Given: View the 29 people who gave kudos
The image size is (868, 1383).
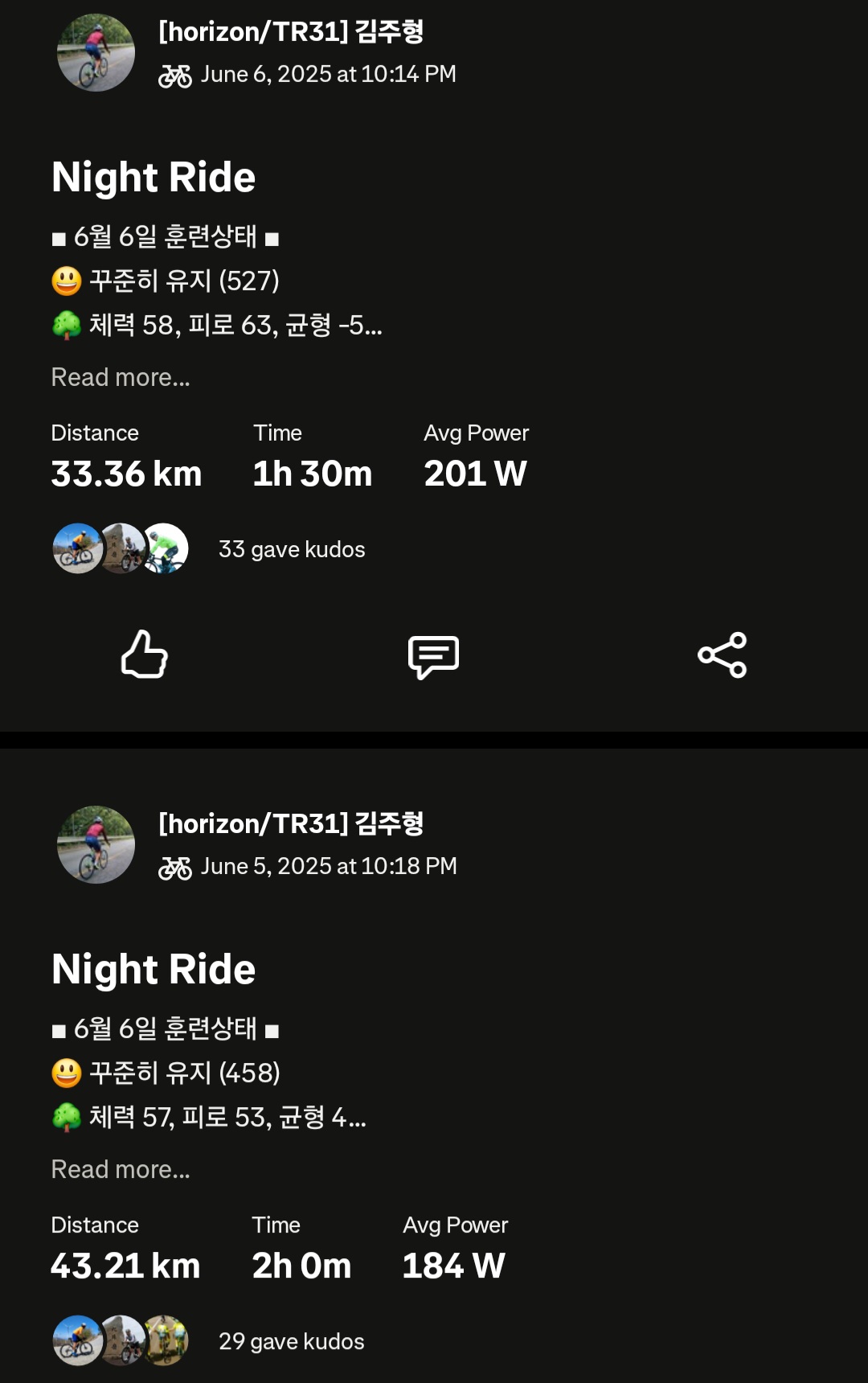Looking at the screenshot, I should (x=291, y=1341).
